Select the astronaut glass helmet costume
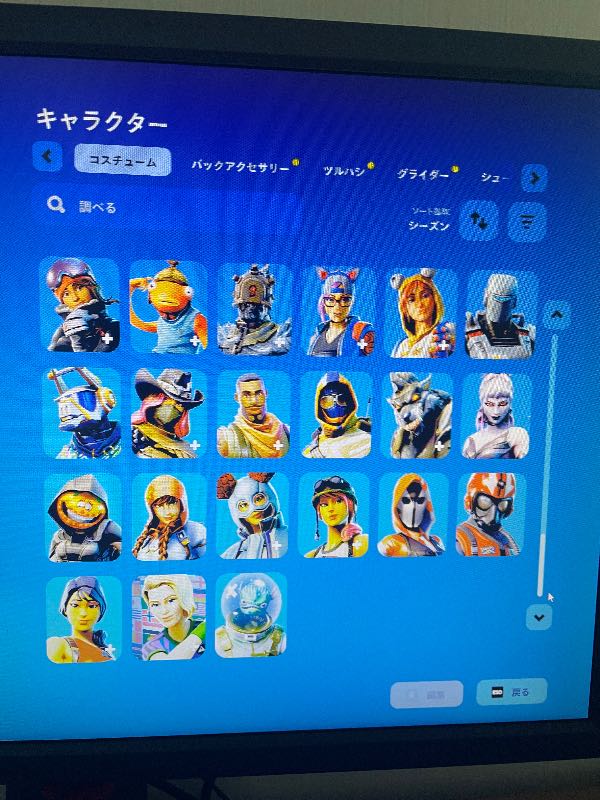This screenshot has width=600, height=800. [x=250, y=615]
